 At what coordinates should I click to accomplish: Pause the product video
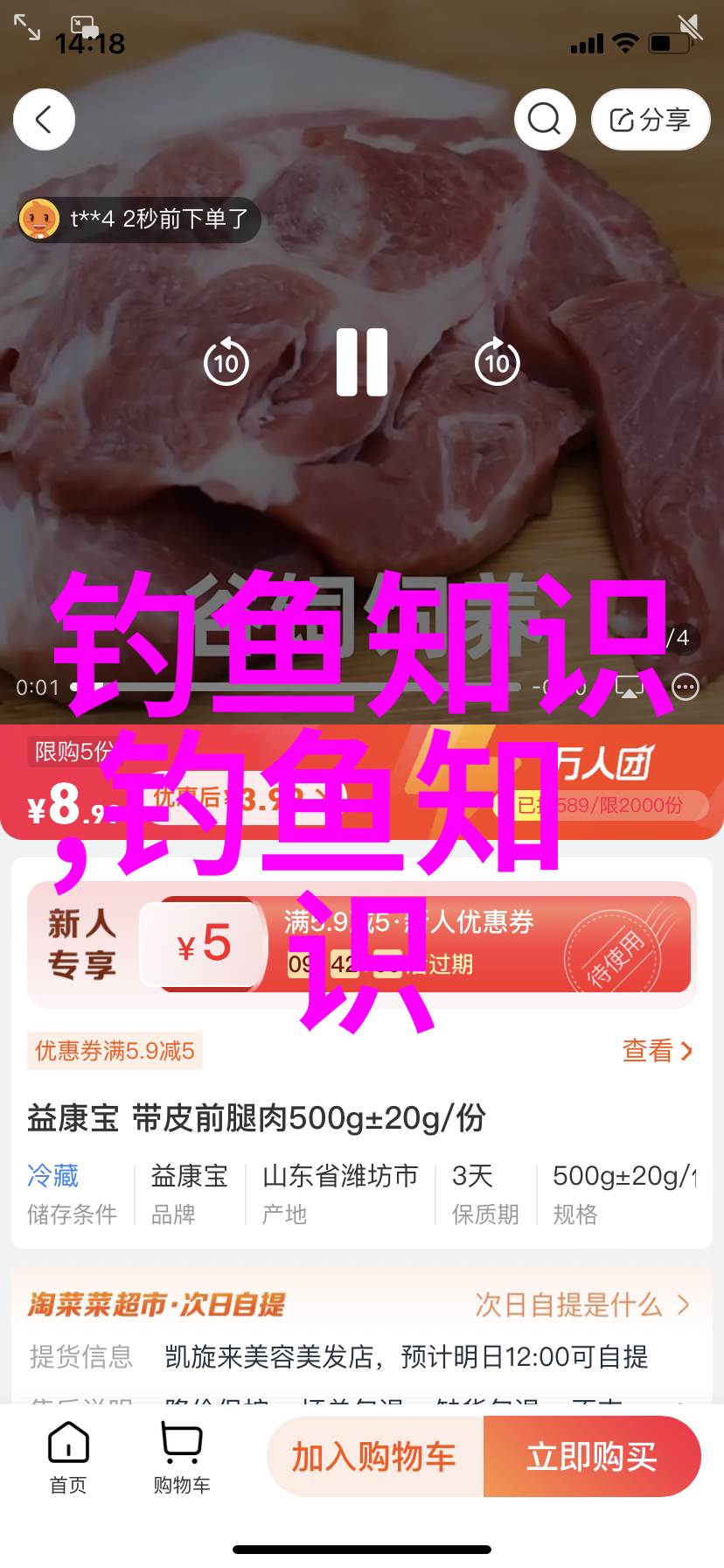click(x=362, y=362)
